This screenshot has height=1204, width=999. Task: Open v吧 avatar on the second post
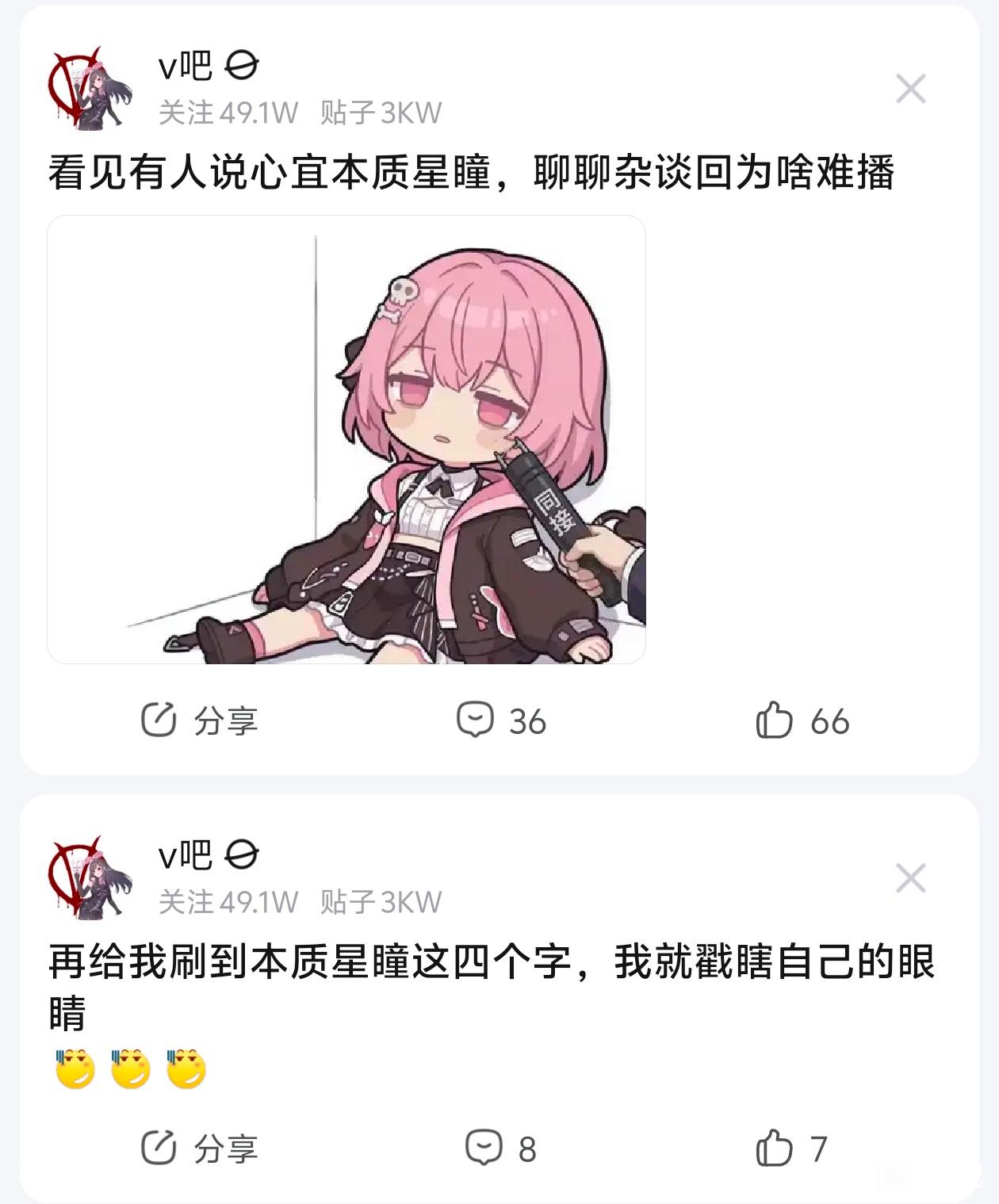click(89, 878)
